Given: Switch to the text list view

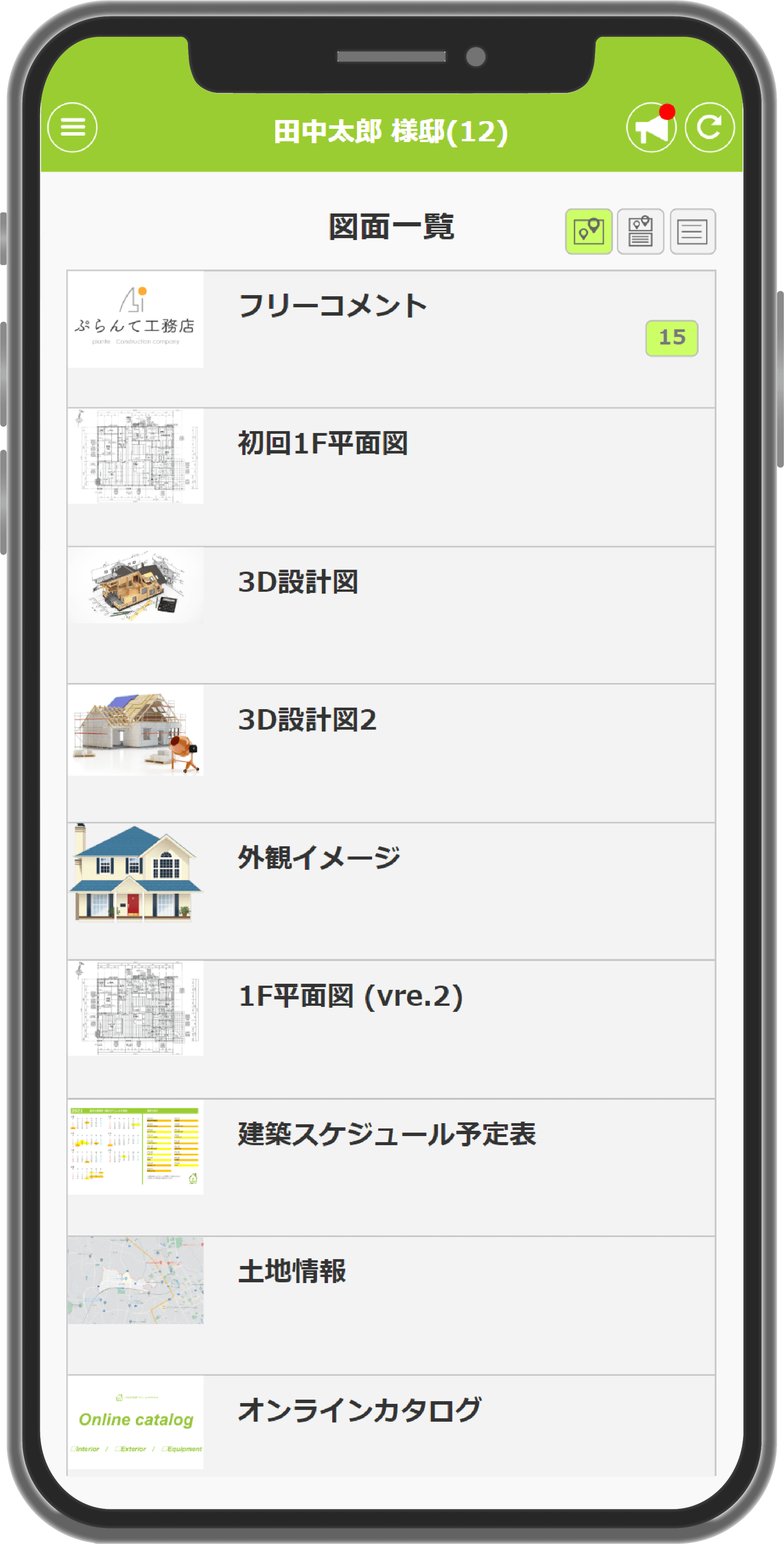Looking at the screenshot, I should [x=693, y=231].
